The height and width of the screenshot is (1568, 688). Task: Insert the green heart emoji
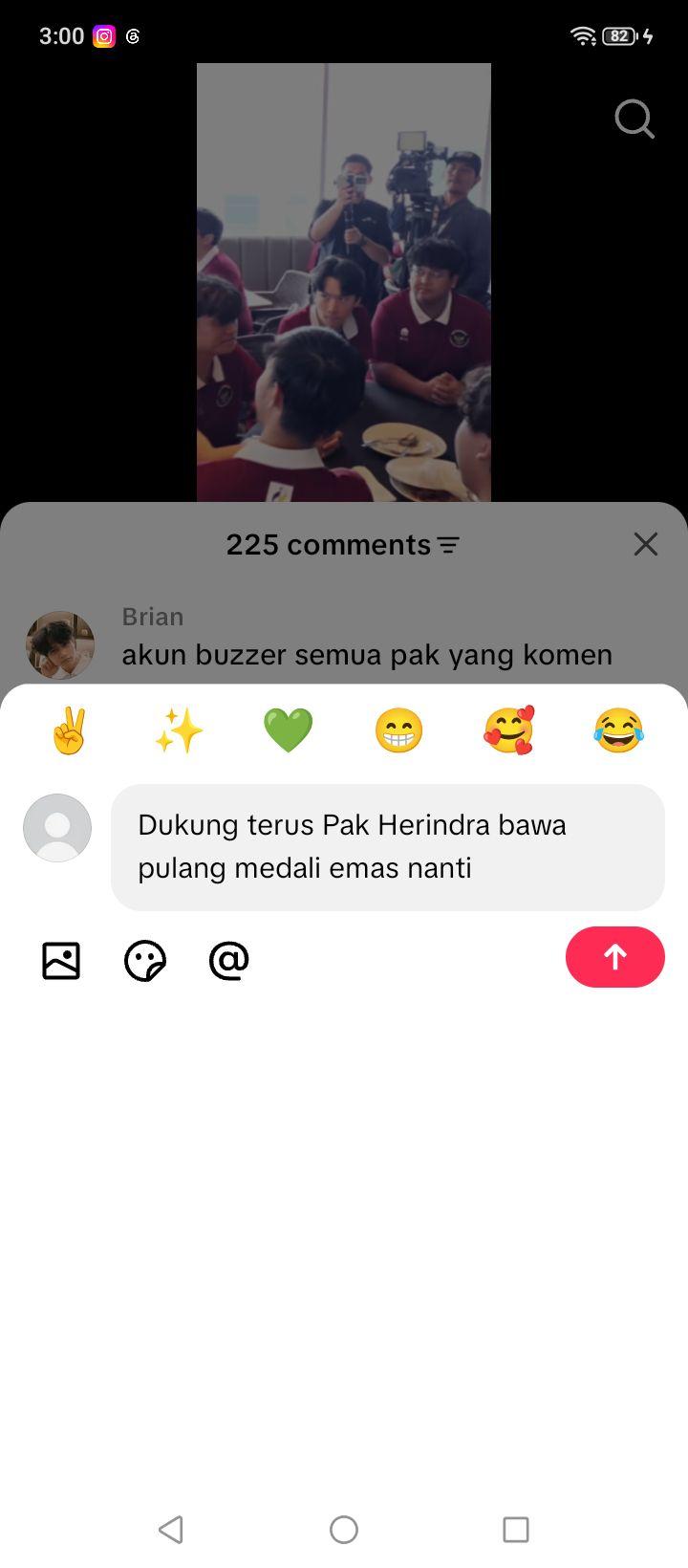[289, 730]
